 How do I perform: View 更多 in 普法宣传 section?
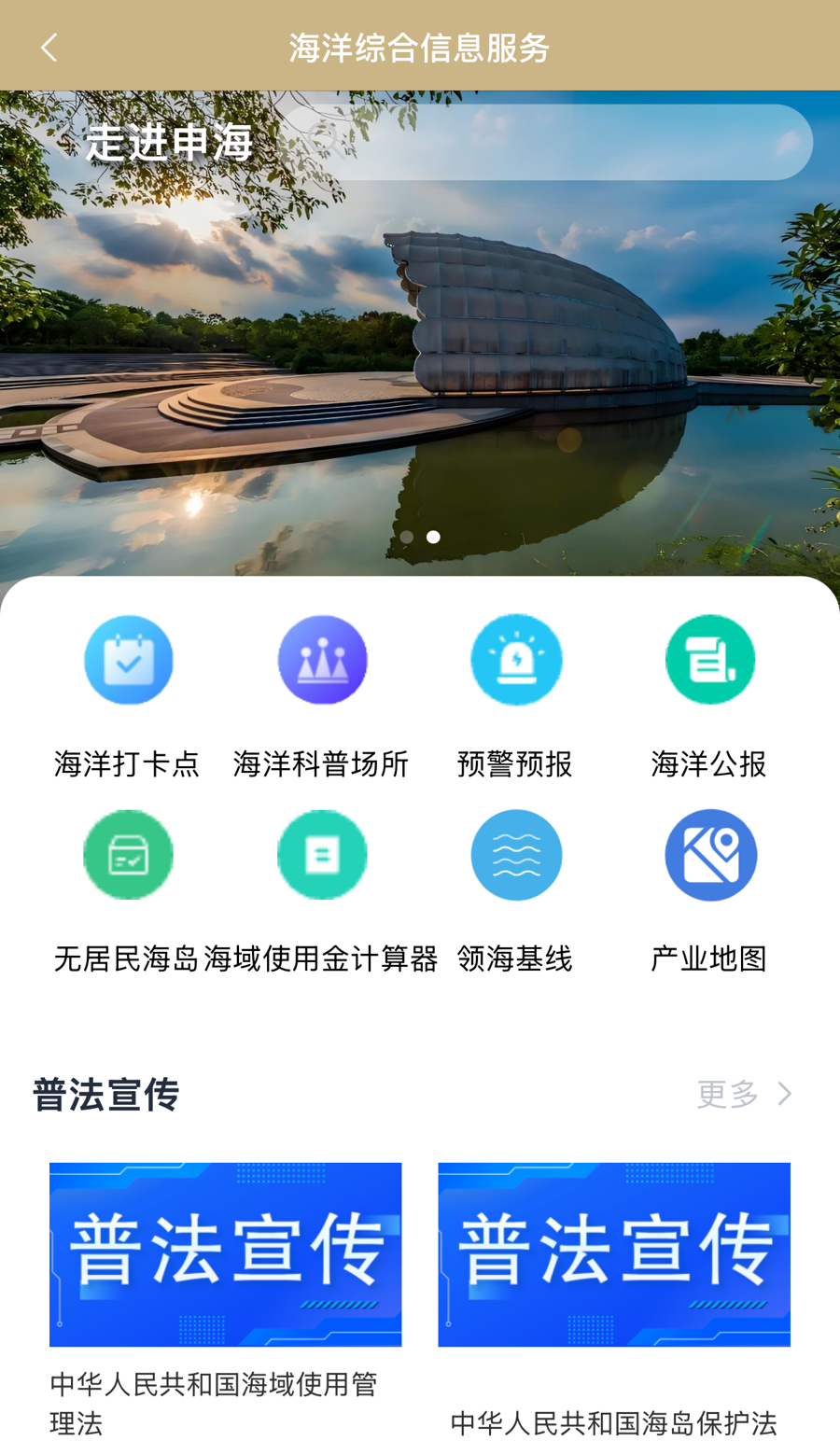coord(744,1094)
